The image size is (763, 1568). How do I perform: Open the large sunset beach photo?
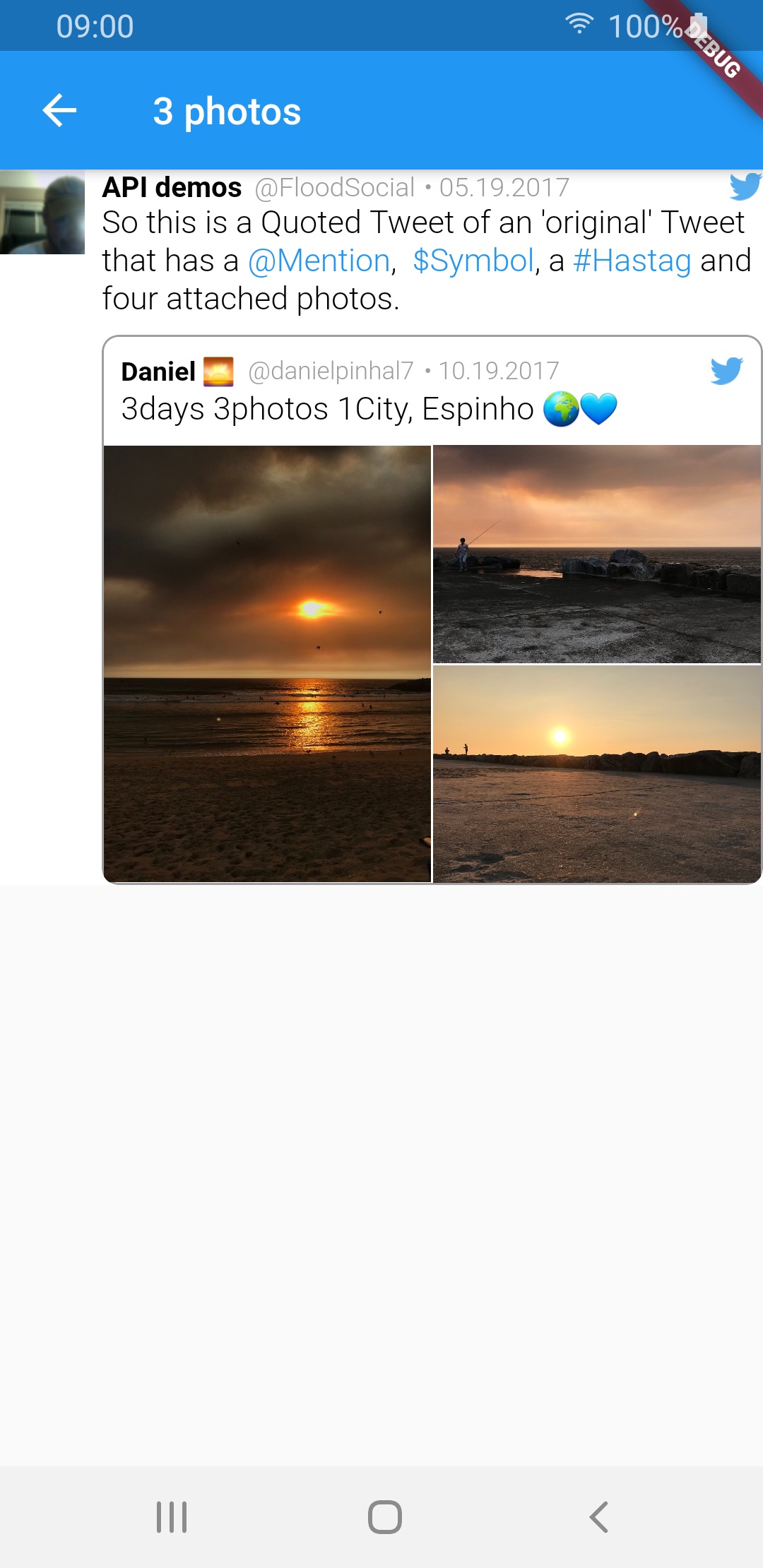click(x=267, y=664)
